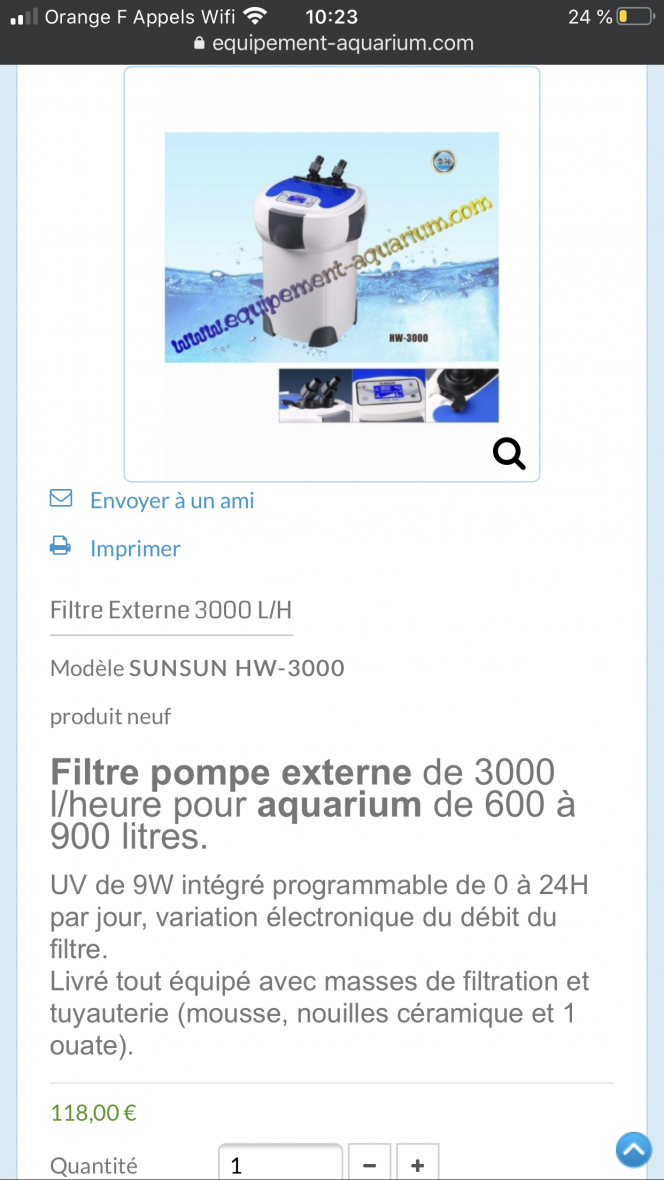Image resolution: width=664 pixels, height=1180 pixels.
Task: Zoom the product image with magnifier icon
Action: point(509,454)
